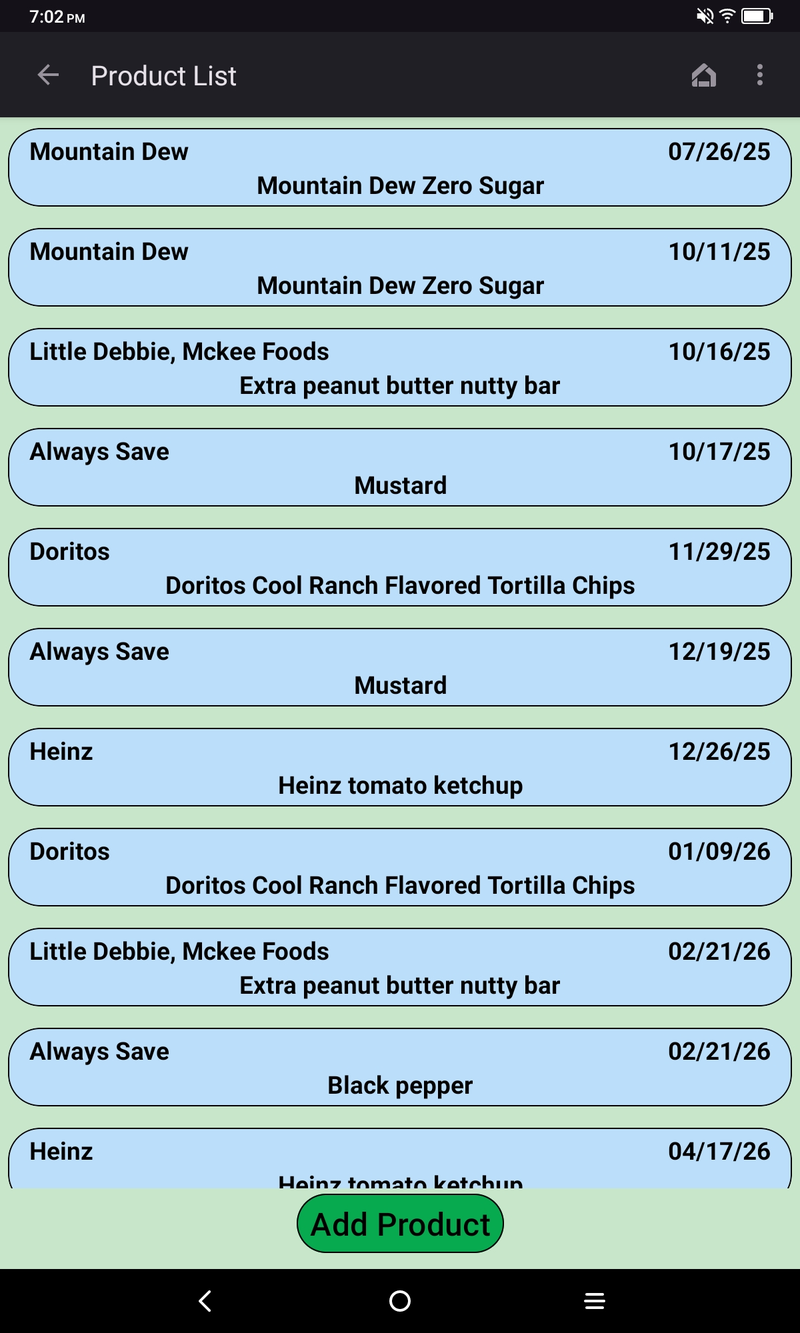800x1333 pixels.
Task: Open the three-dot overflow menu
Action: pyautogui.click(x=760, y=75)
